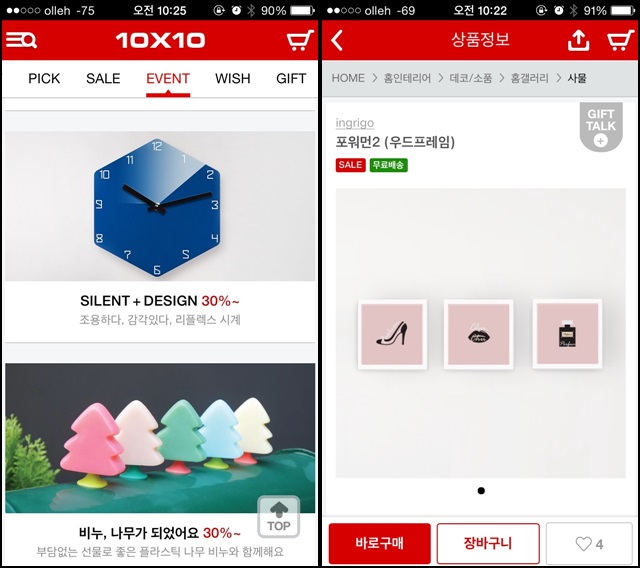Switch to the SALE tab
Image resolution: width=640 pixels, height=568 pixels.
coord(103,78)
